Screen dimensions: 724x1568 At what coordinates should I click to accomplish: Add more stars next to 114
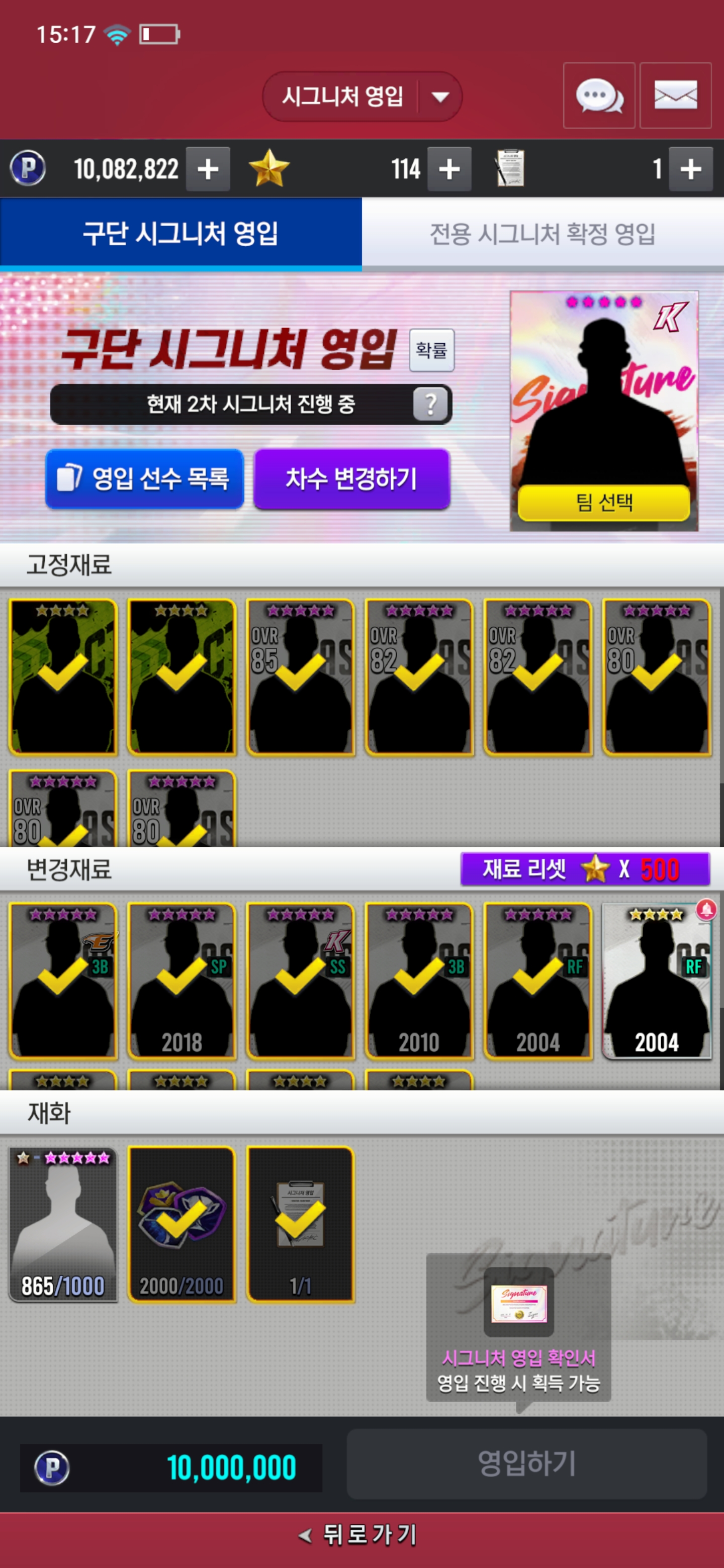click(x=449, y=169)
